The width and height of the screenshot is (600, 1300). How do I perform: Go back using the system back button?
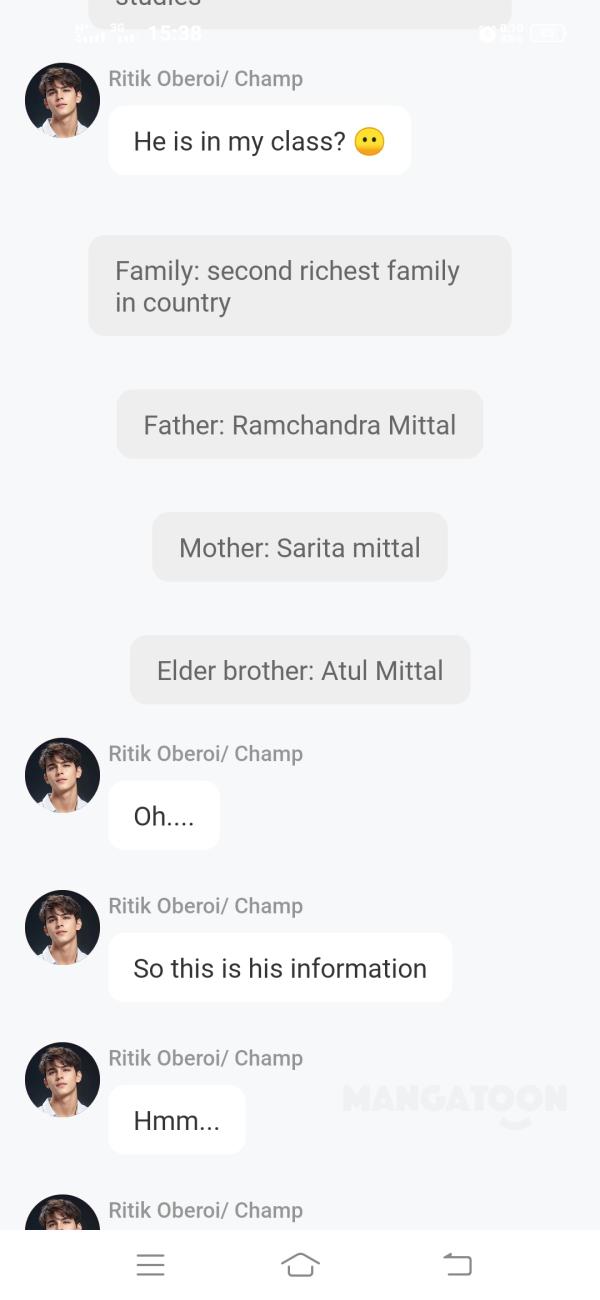[457, 1265]
